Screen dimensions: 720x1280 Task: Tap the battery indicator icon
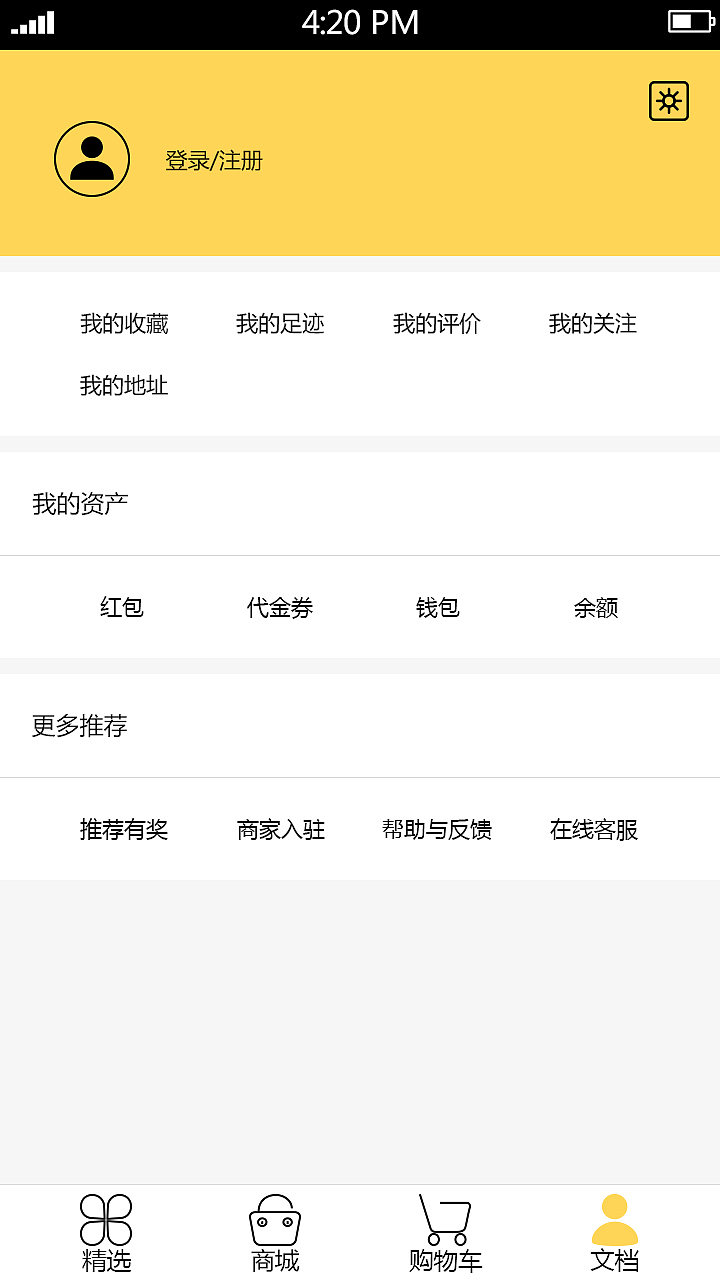pyautogui.click(x=692, y=20)
